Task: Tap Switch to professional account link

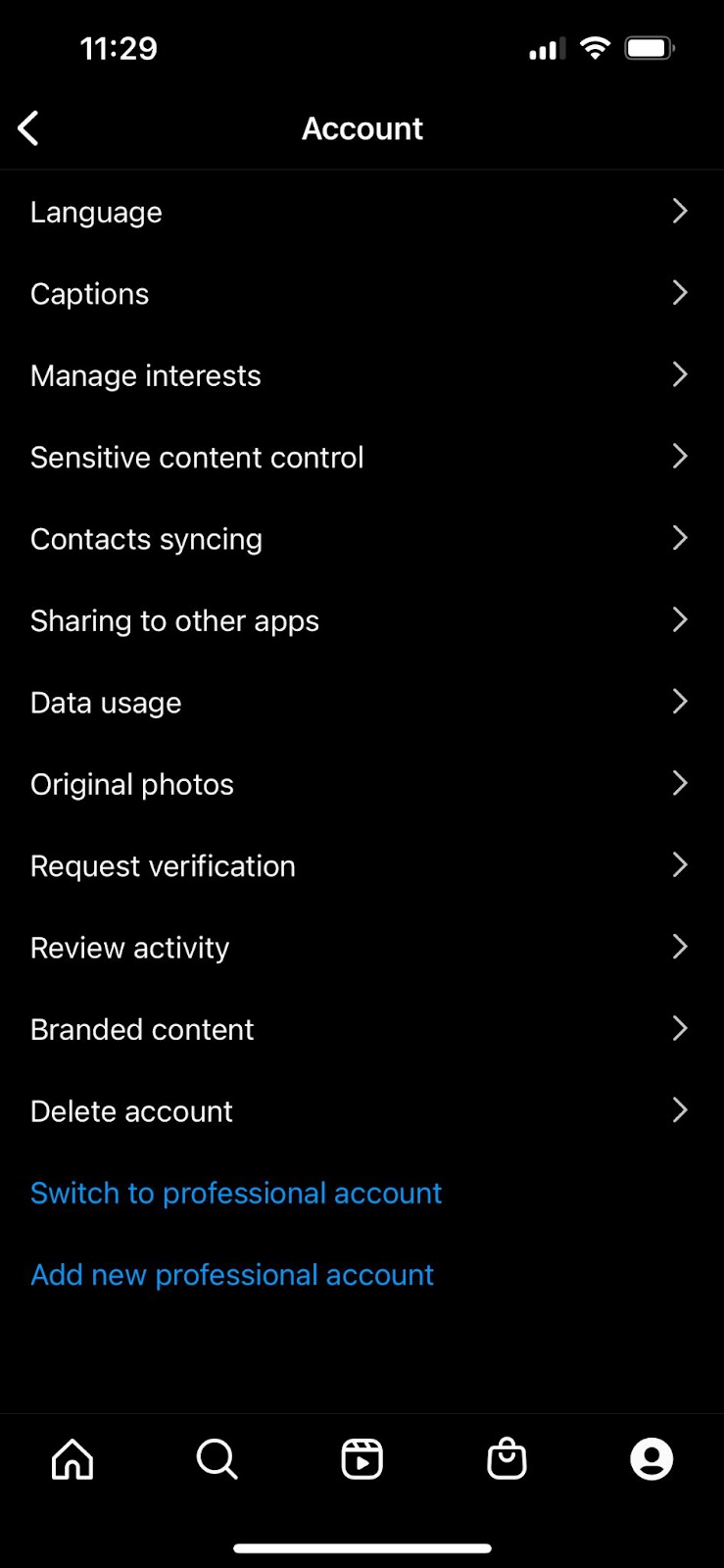Action: 236,1193
